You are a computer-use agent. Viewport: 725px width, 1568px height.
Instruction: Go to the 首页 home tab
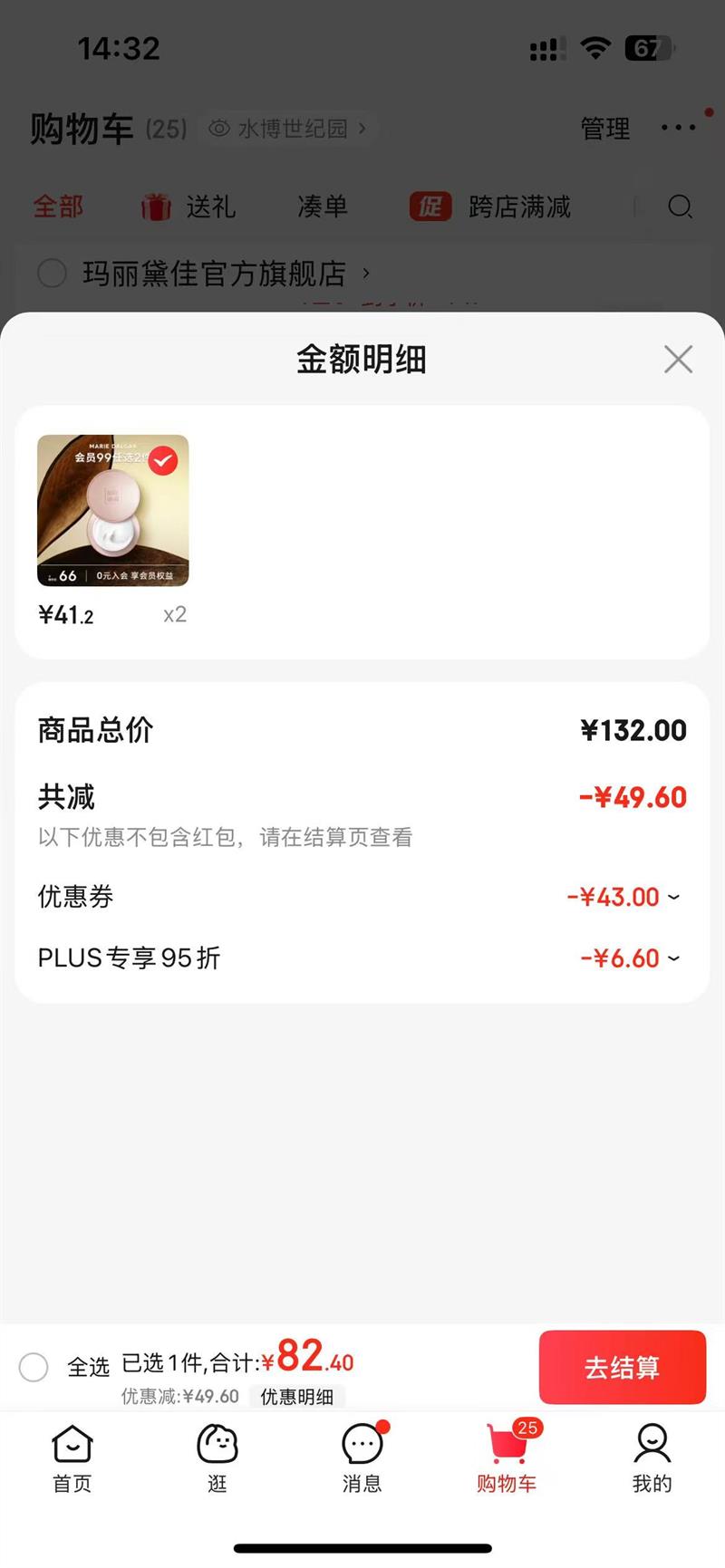pyautogui.click(x=72, y=1457)
